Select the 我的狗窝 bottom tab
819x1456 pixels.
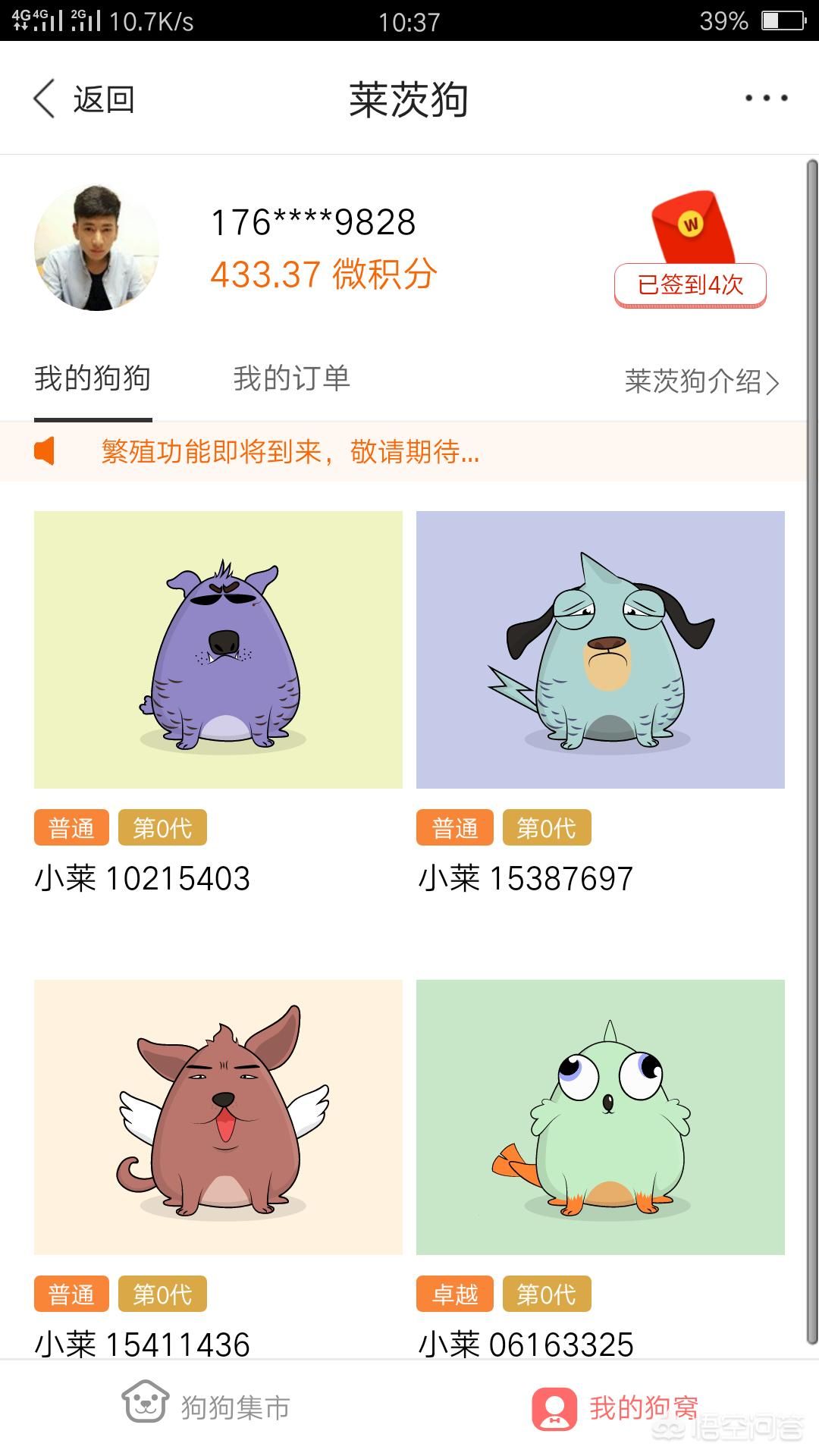[614, 1407]
